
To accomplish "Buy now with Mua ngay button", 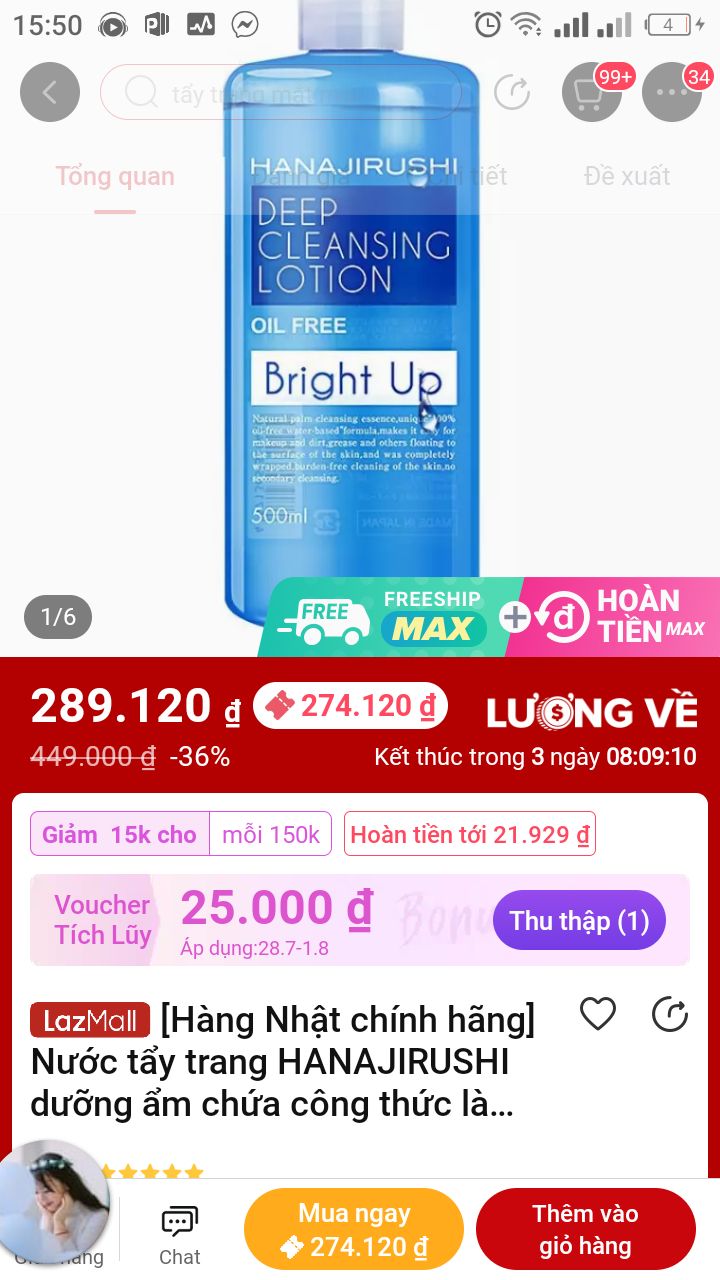I will [354, 1229].
